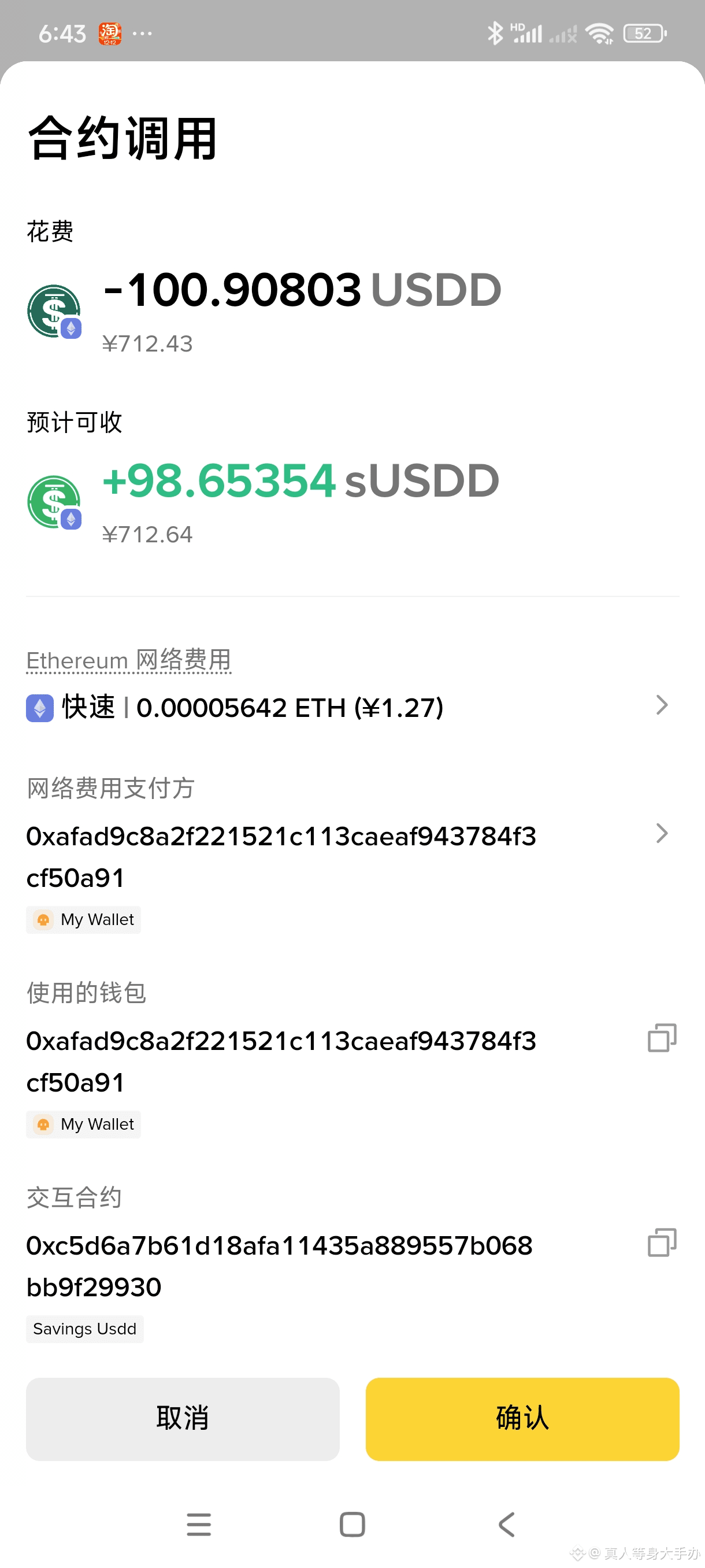Viewport: 705px width, 1568px height.
Task: Copy the 使用的钱包 wallet address
Action: [661, 1038]
